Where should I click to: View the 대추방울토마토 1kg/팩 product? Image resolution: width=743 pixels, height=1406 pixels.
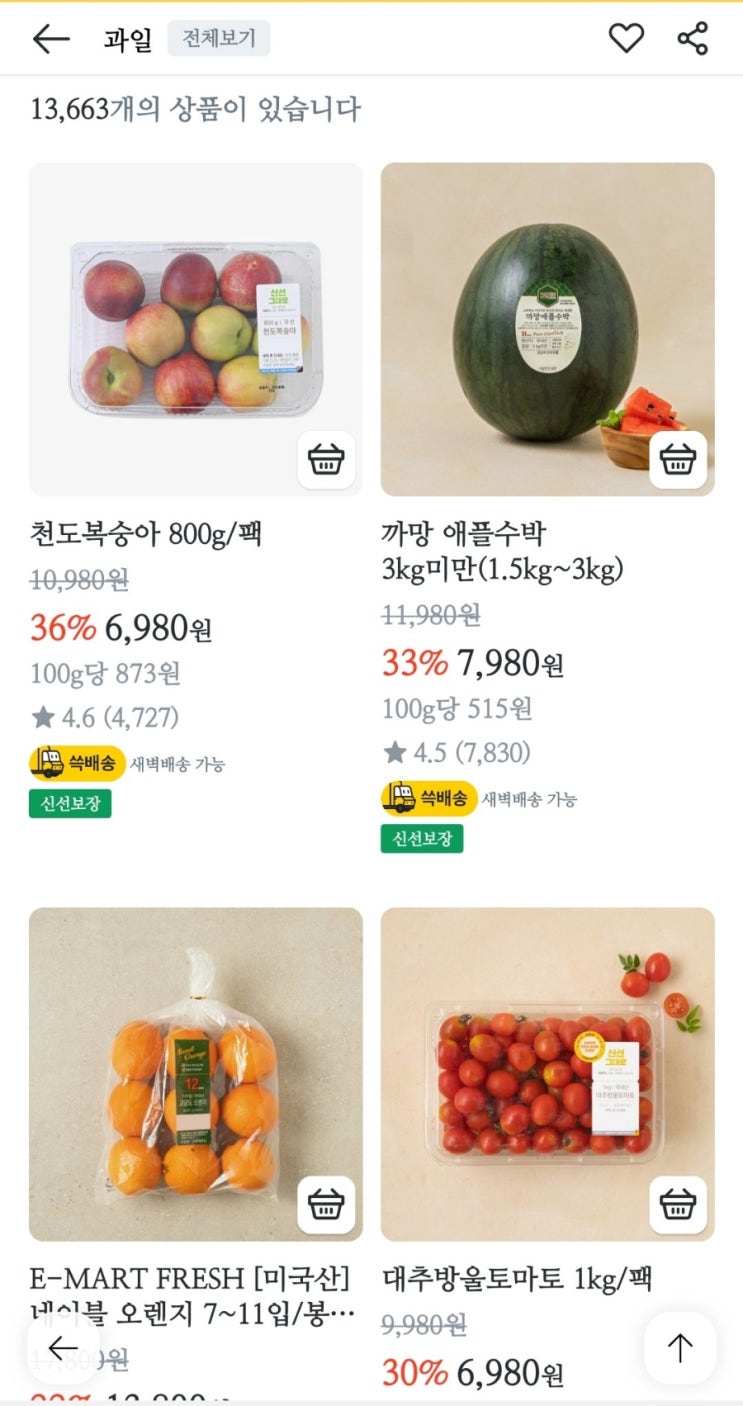(x=547, y=1073)
